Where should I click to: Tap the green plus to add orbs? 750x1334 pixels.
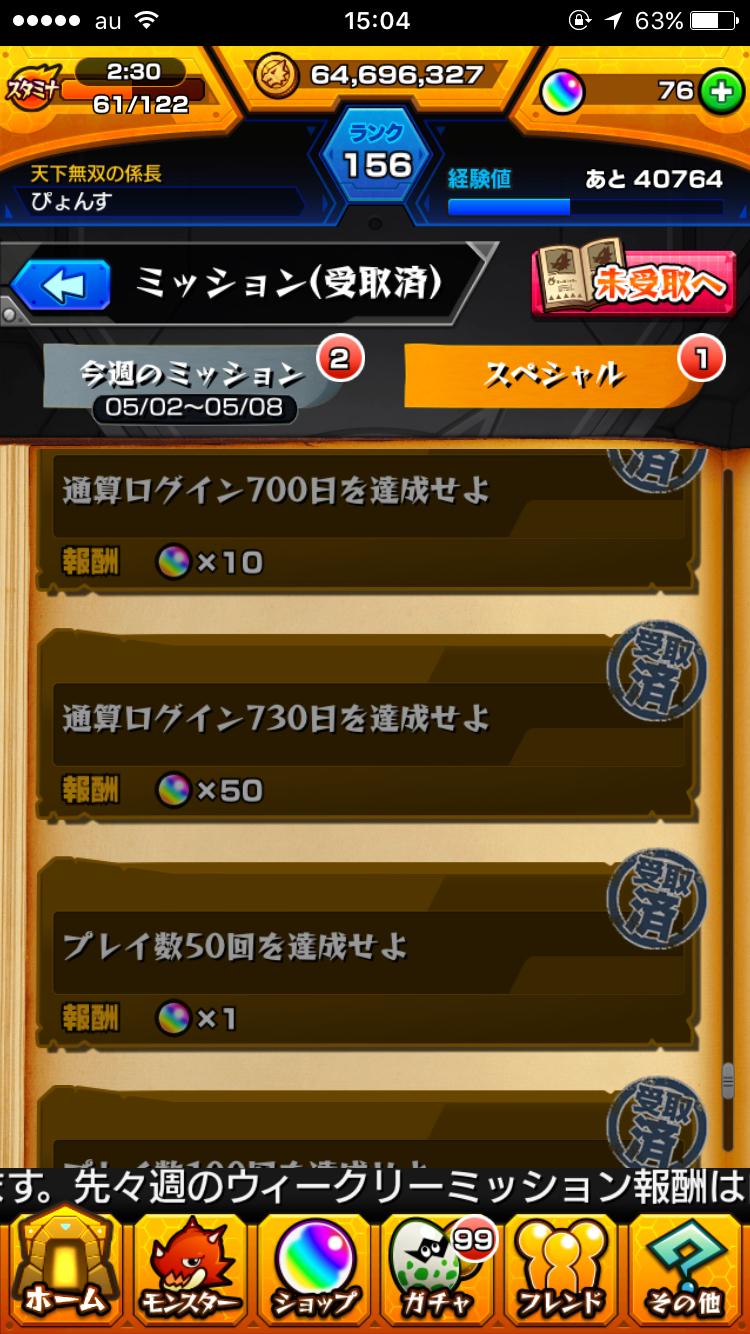tap(718, 92)
